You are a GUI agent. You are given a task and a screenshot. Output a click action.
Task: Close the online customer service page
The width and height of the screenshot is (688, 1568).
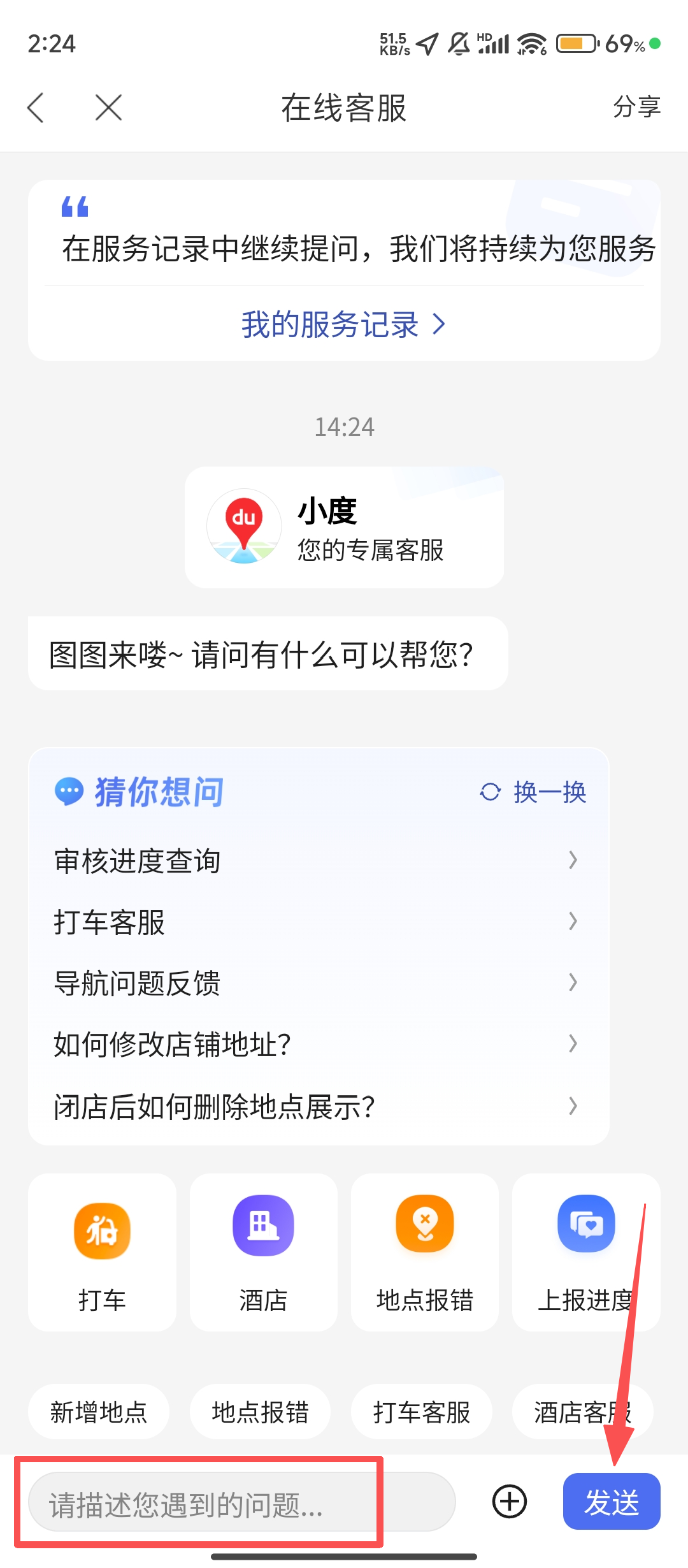click(x=108, y=107)
